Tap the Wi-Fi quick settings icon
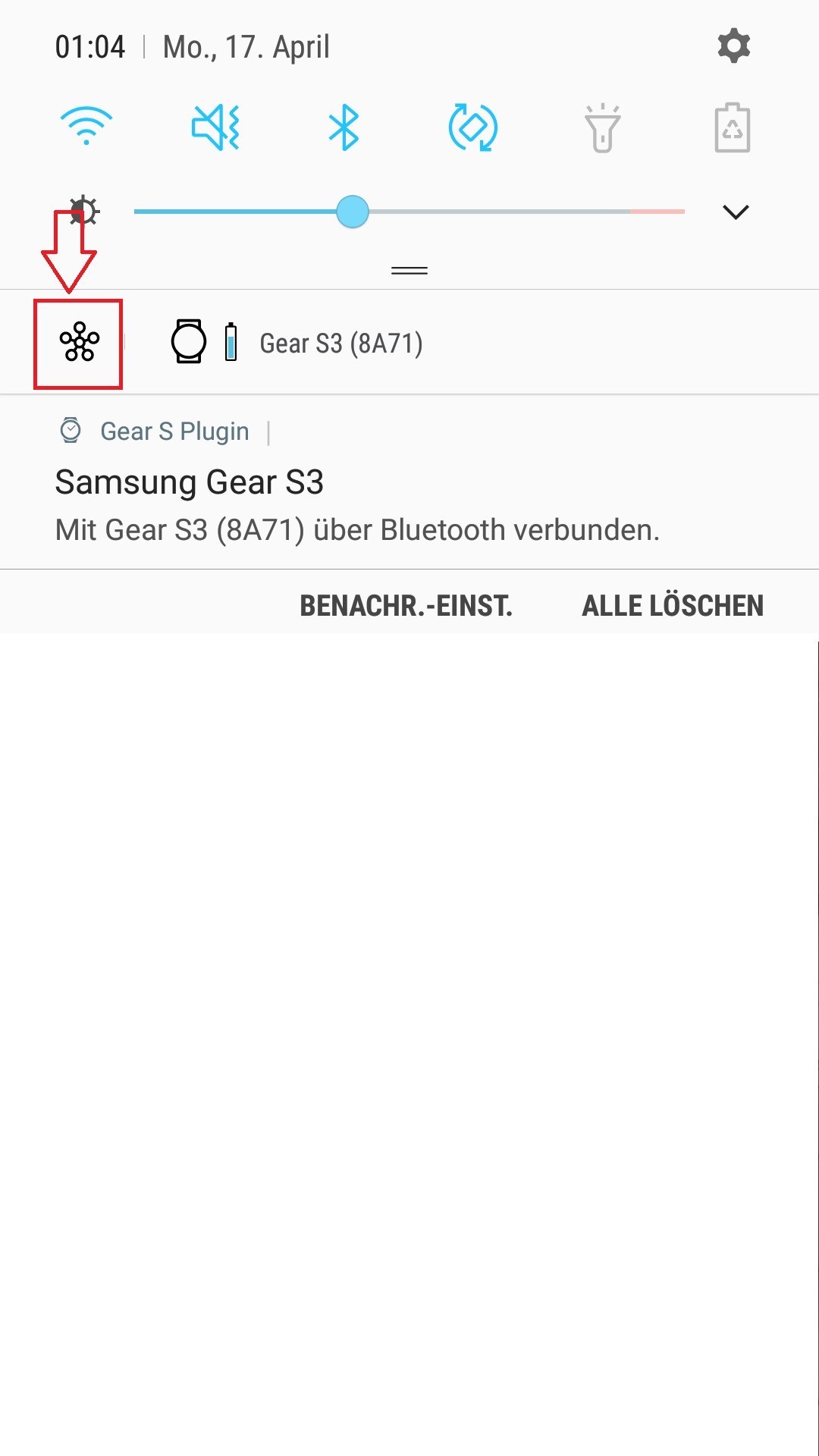The image size is (819, 1456). [x=86, y=129]
